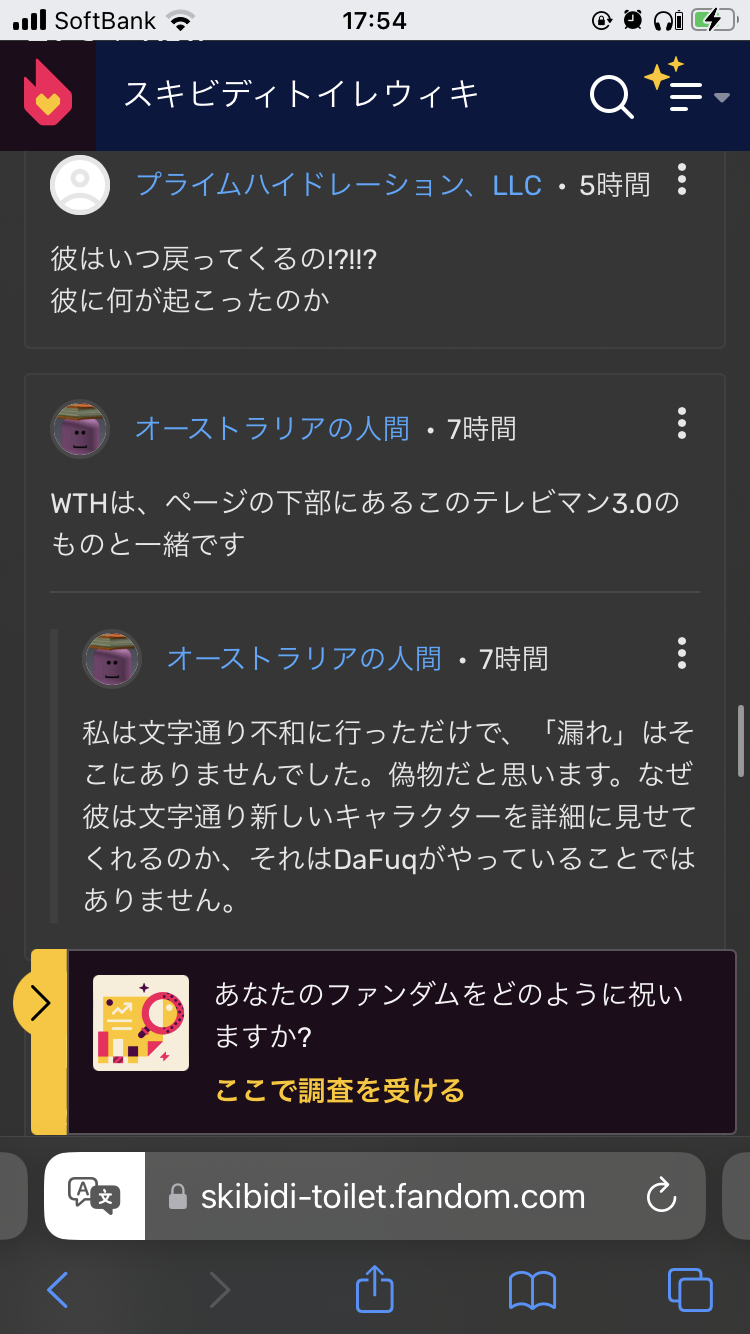Open プライムハイドレーション、LLC user profile
750x1334 pixels.
[339, 185]
